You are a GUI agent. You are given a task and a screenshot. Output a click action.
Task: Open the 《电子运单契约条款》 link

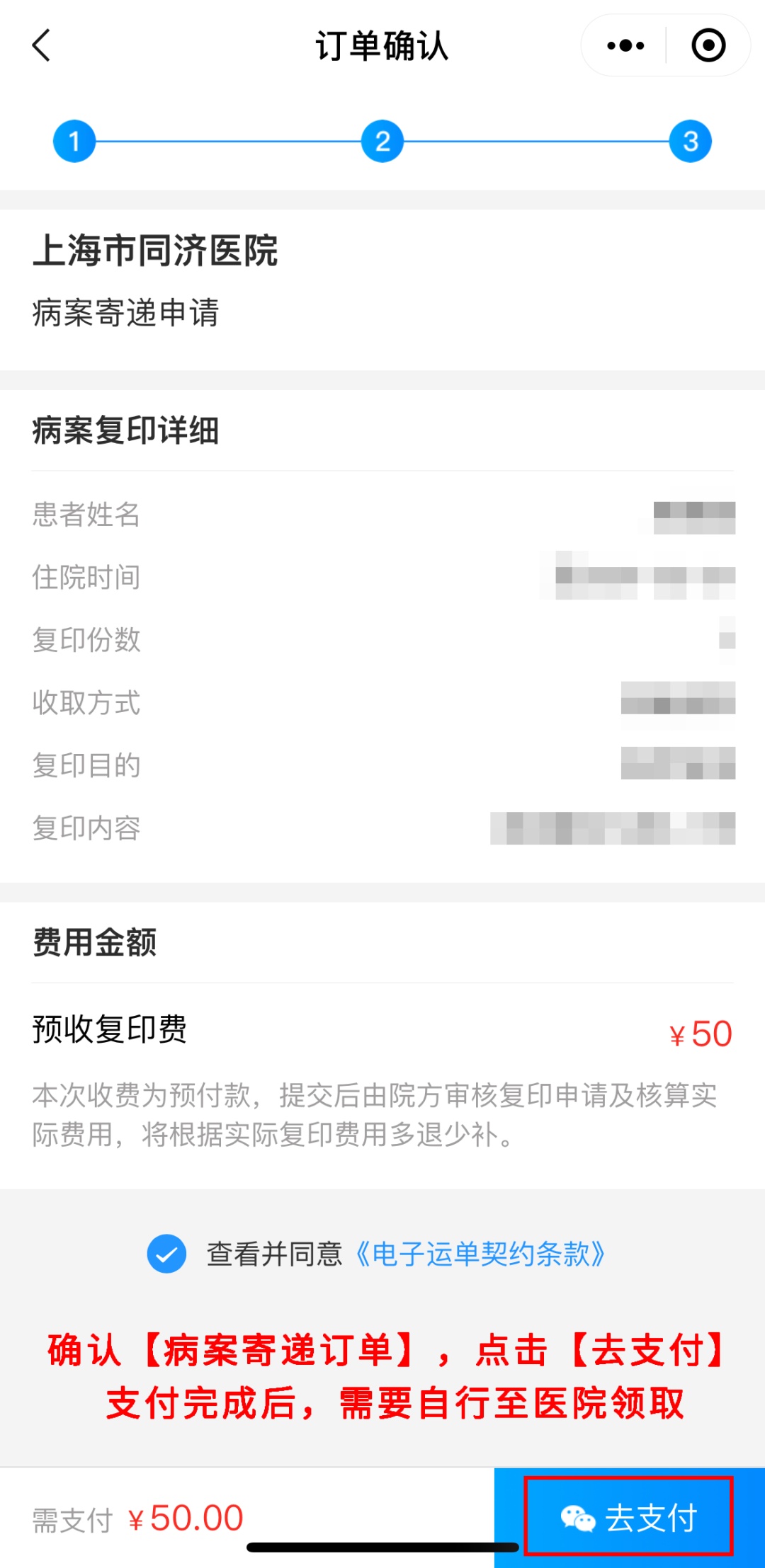[480, 1254]
